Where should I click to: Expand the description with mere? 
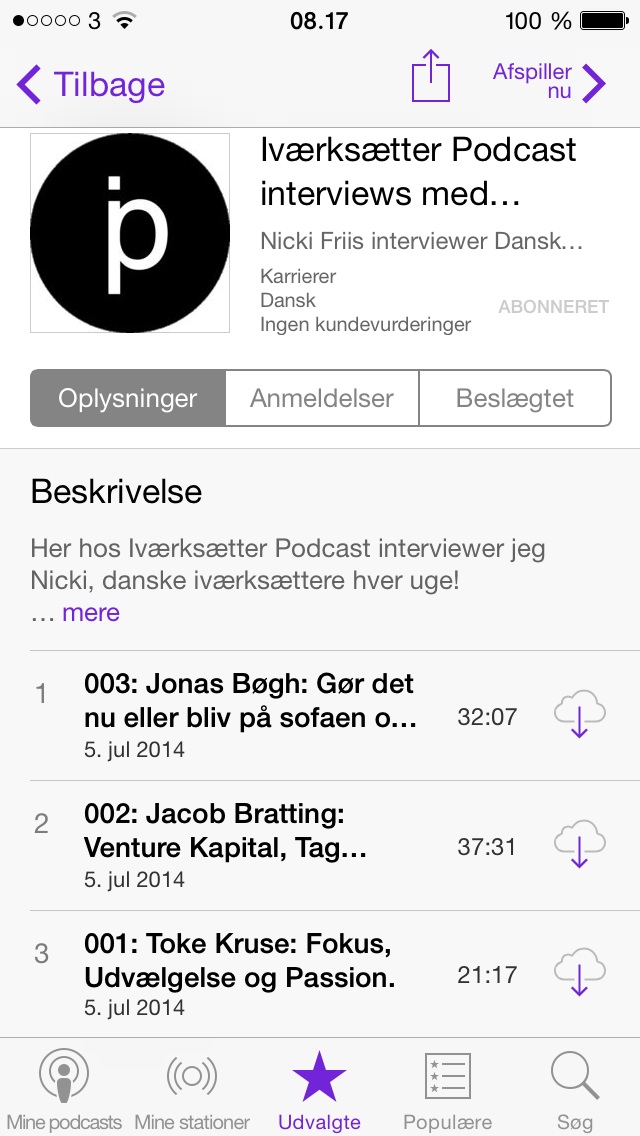91,613
